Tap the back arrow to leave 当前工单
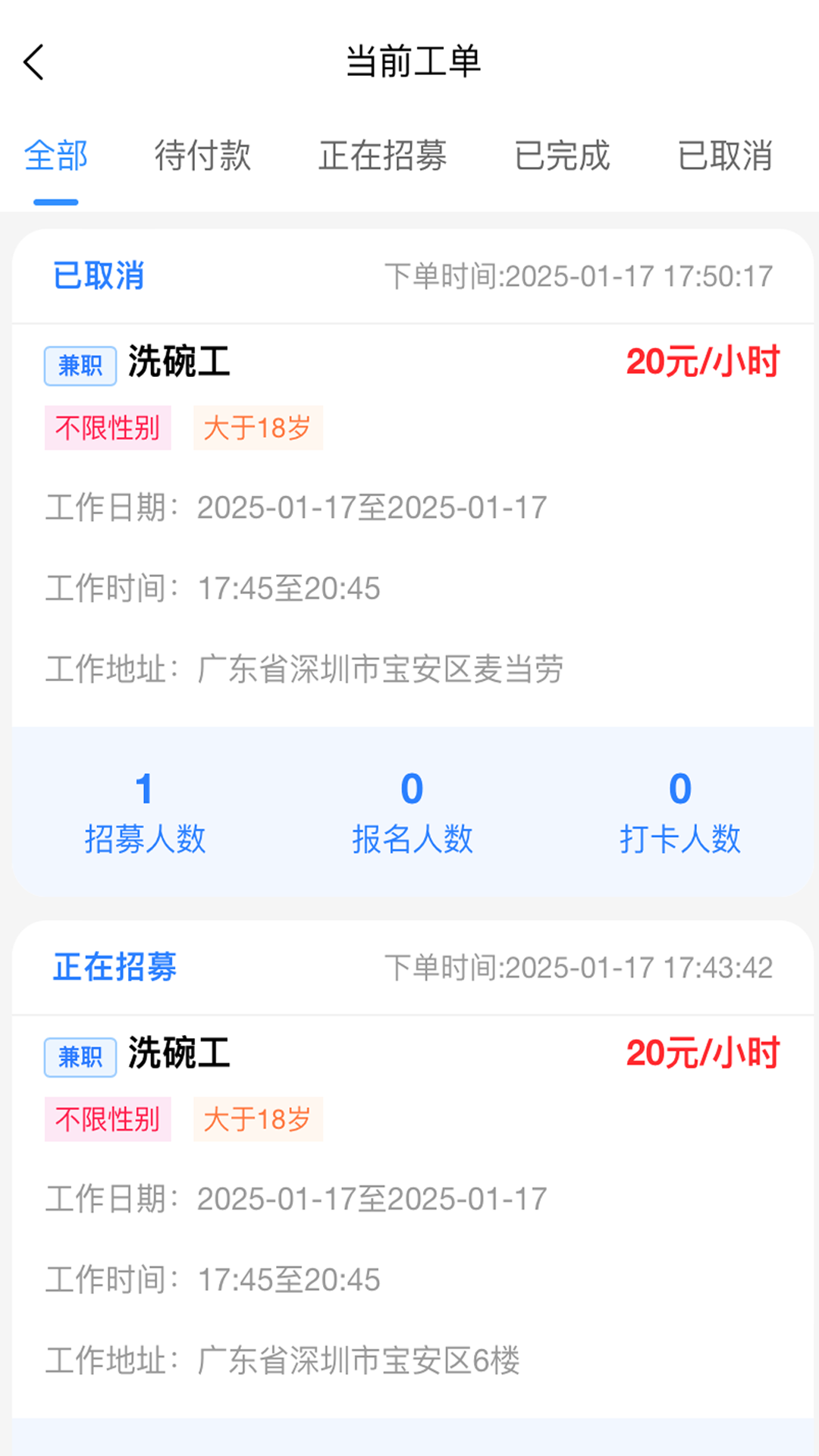819x1456 pixels. 33,62
